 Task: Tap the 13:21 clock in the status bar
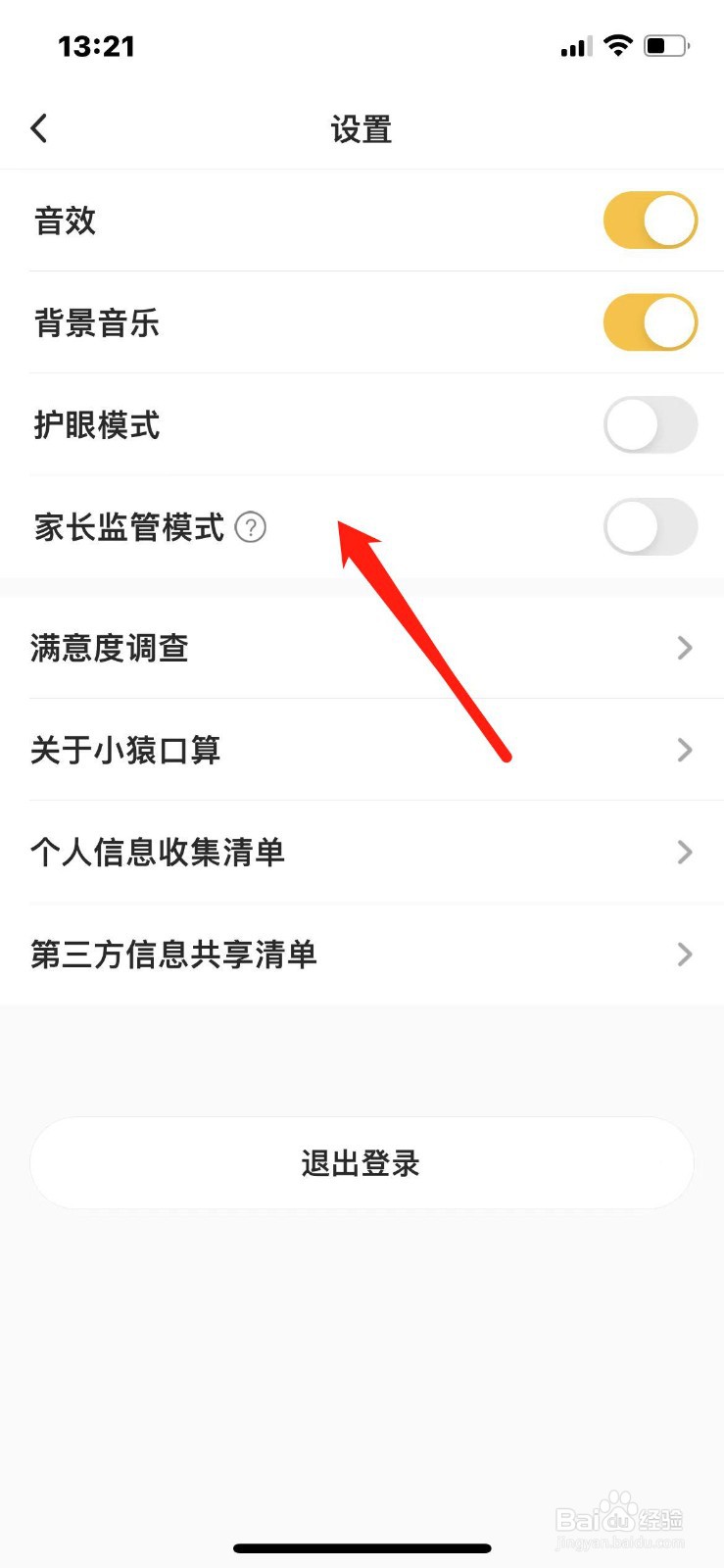[97, 45]
